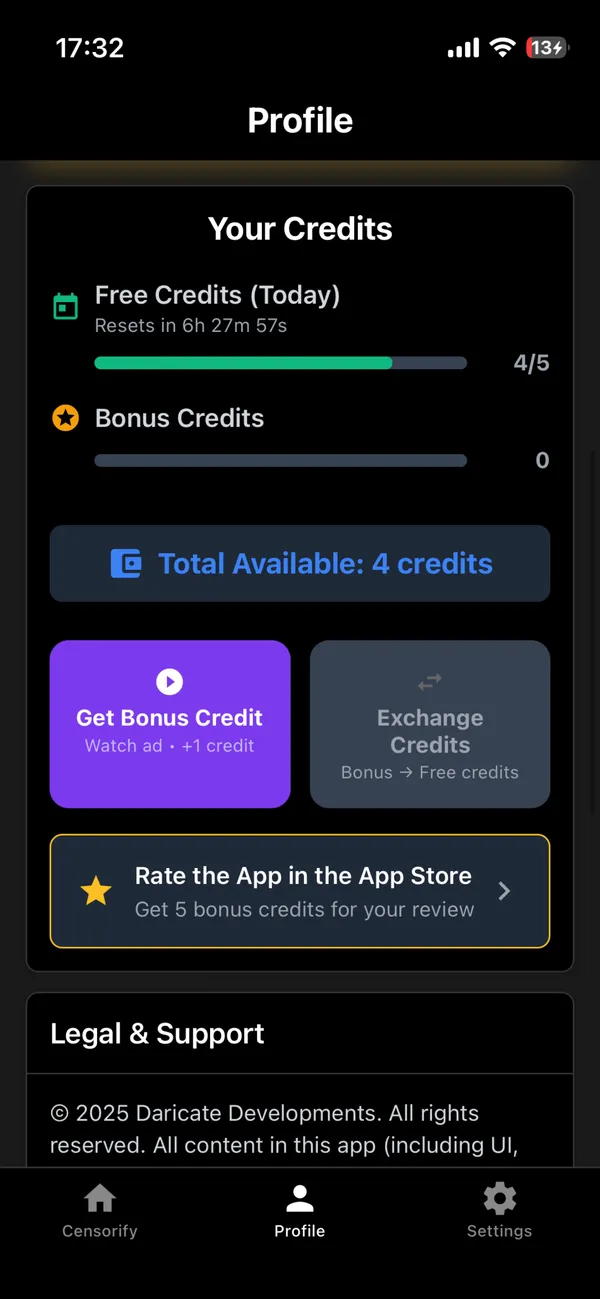
Task: Open Rate the App in the App Store
Action: 300,891
